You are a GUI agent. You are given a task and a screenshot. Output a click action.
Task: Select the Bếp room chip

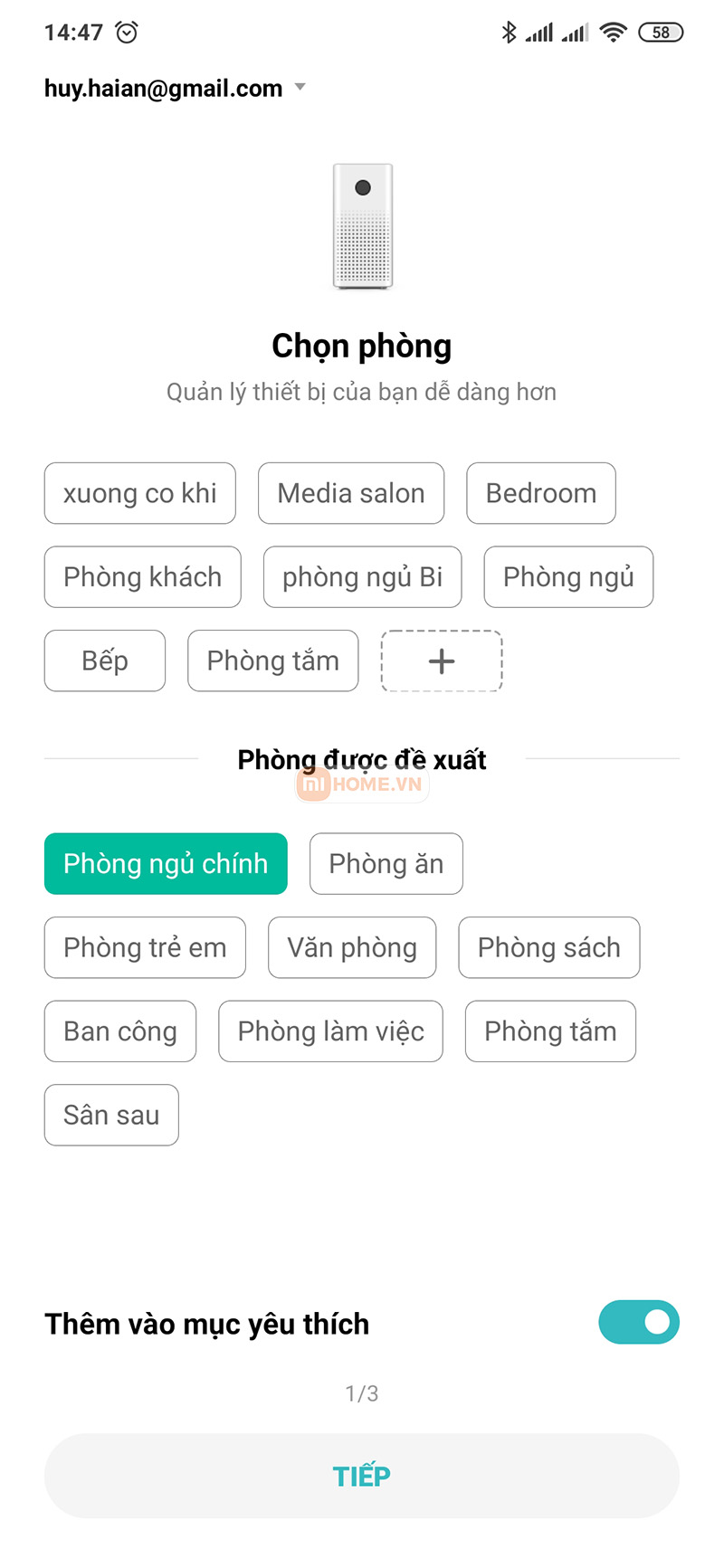(x=104, y=660)
